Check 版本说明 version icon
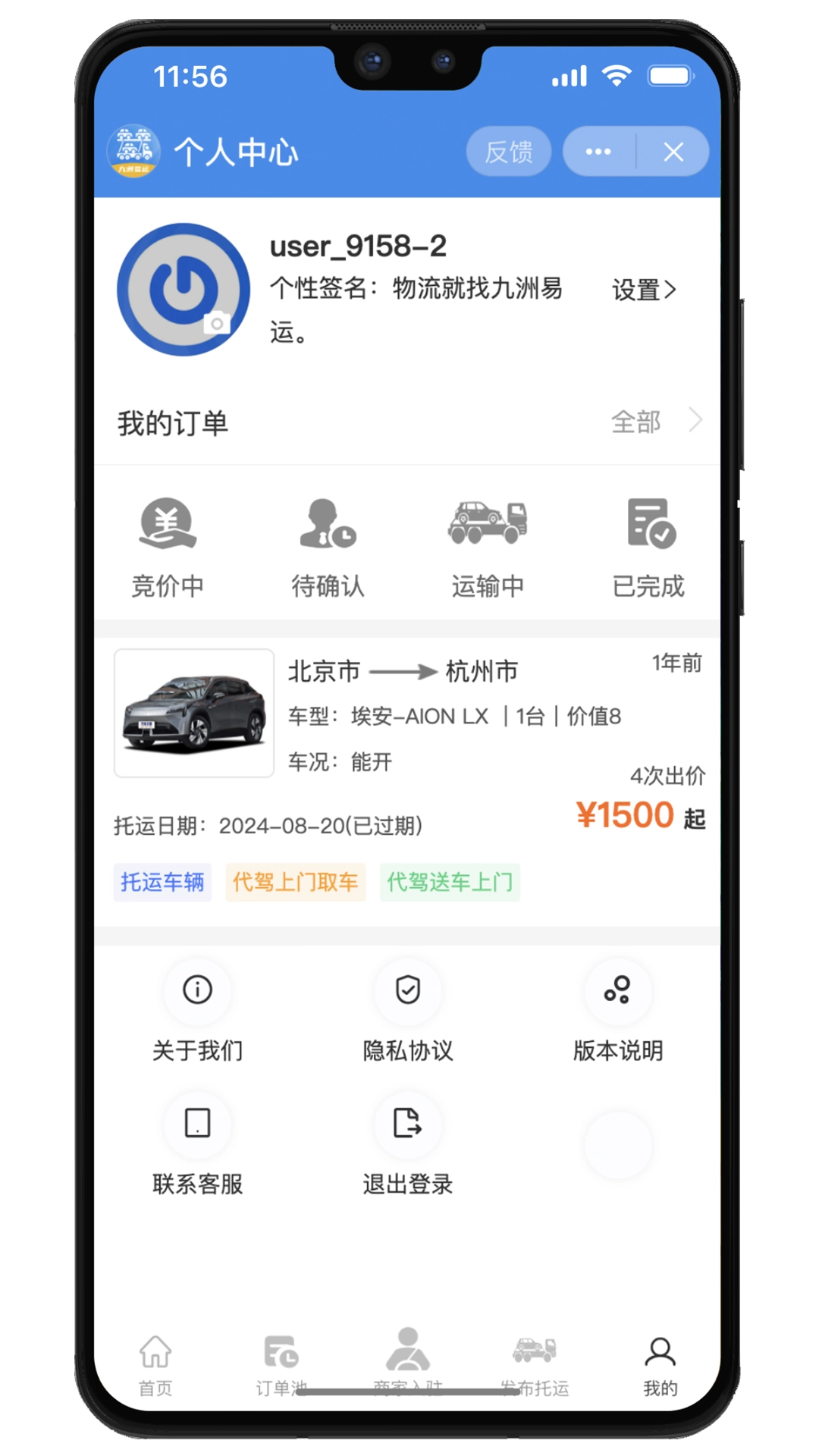 618,992
